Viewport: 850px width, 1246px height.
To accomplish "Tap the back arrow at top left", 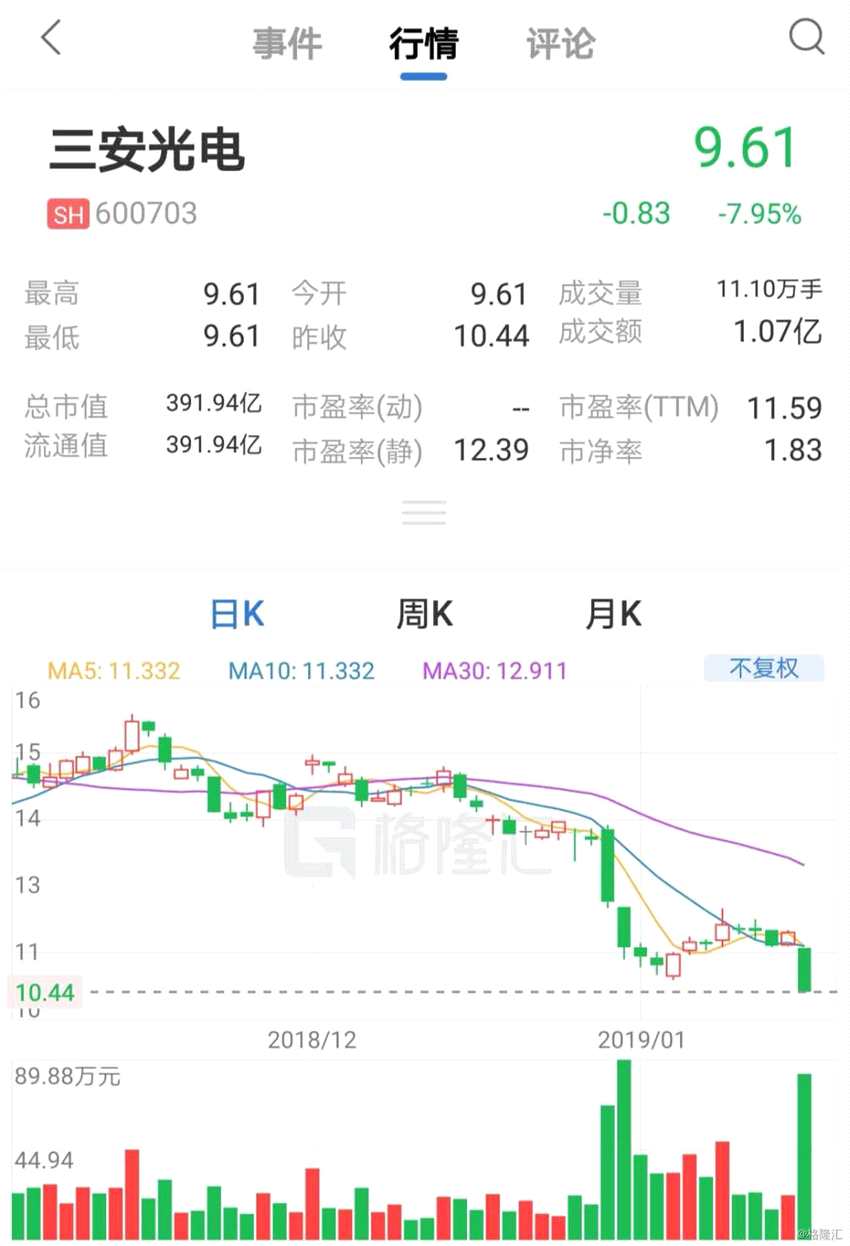I will [50, 38].
